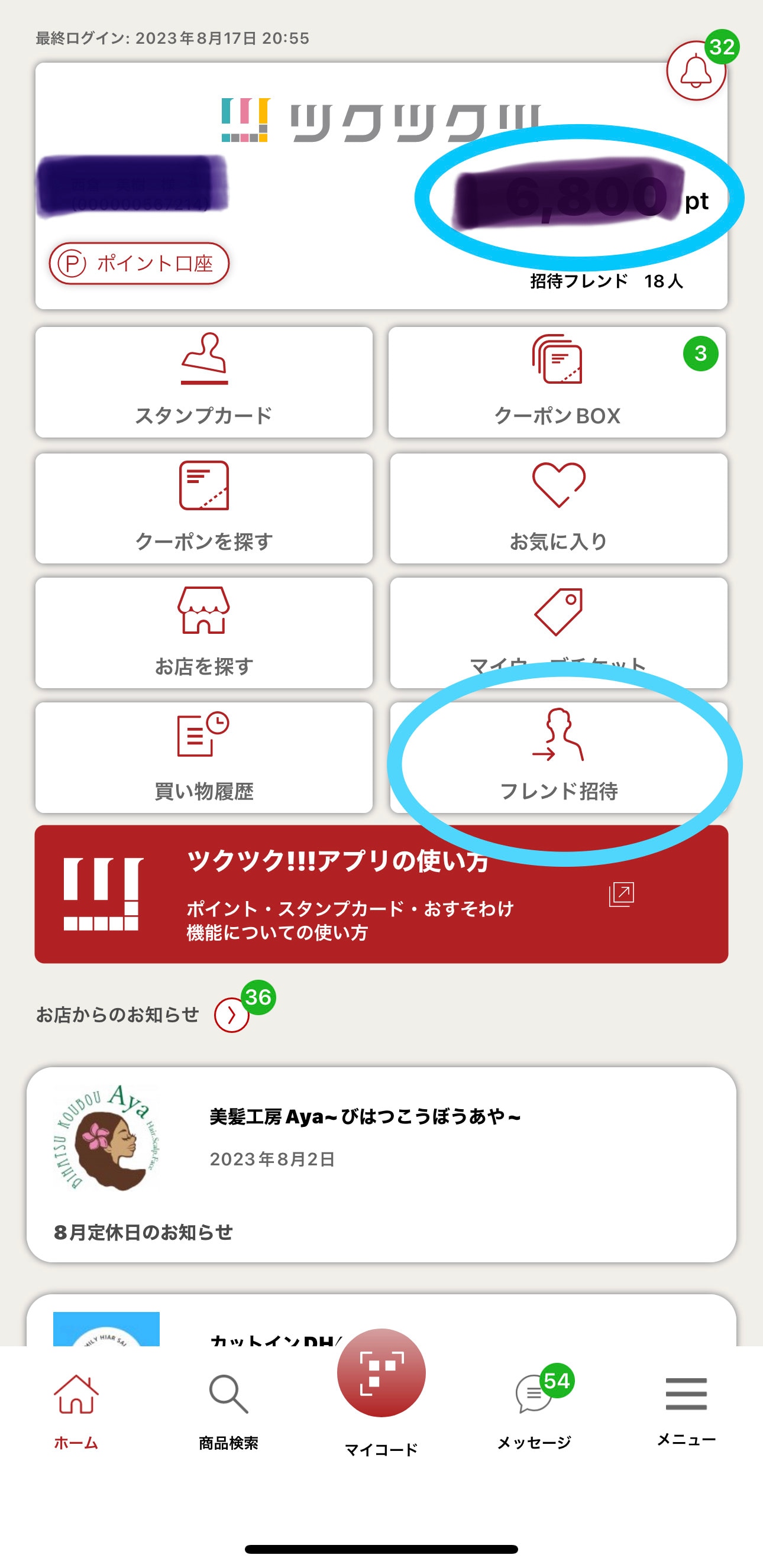Open お気に入り favorites
The width and height of the screenshot is (763, 1568).
pos(558,508)
